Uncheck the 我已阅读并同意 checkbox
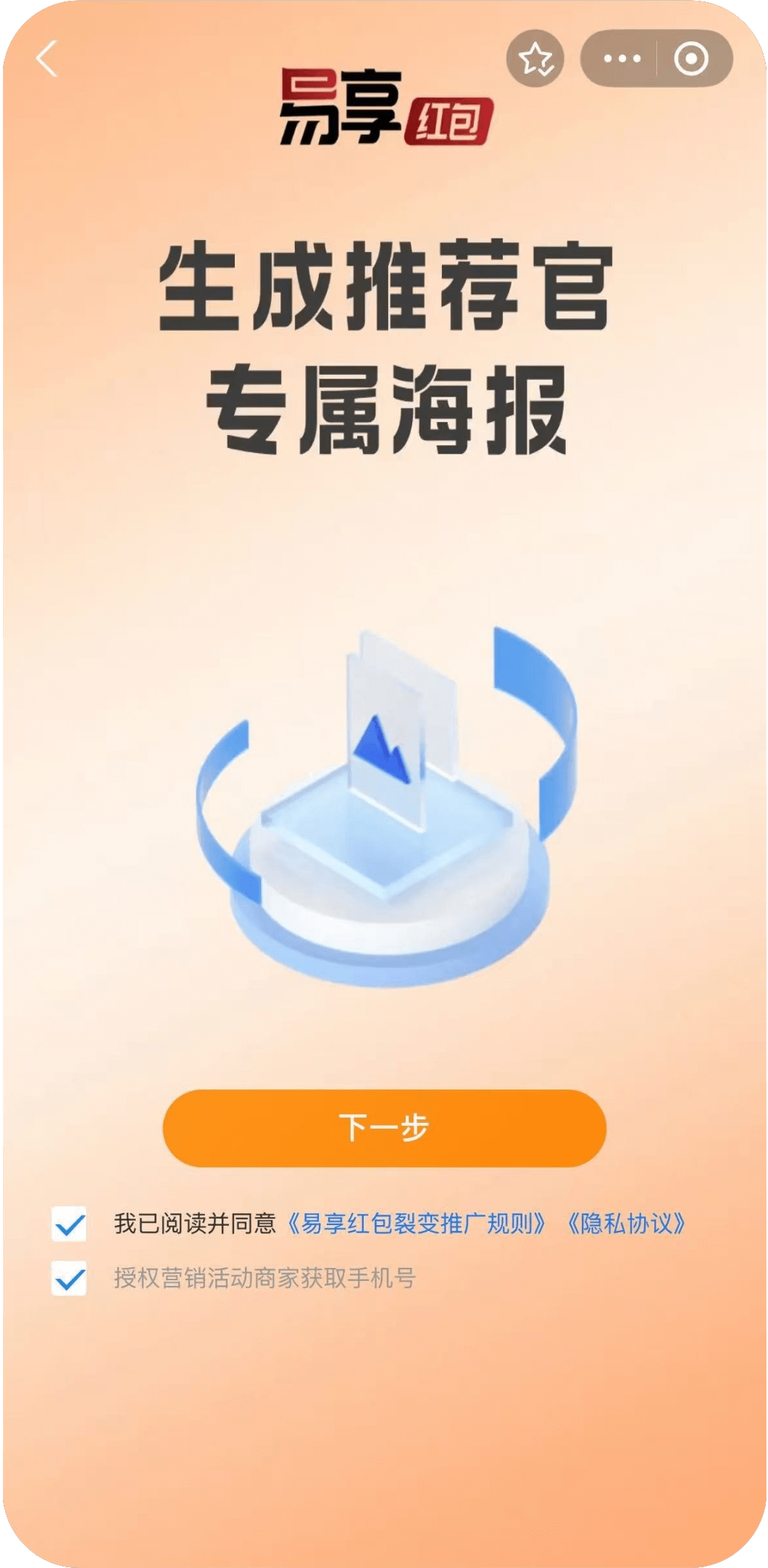The width and height of the screenshot is (768, 1568). click(x=70, y=1224)
